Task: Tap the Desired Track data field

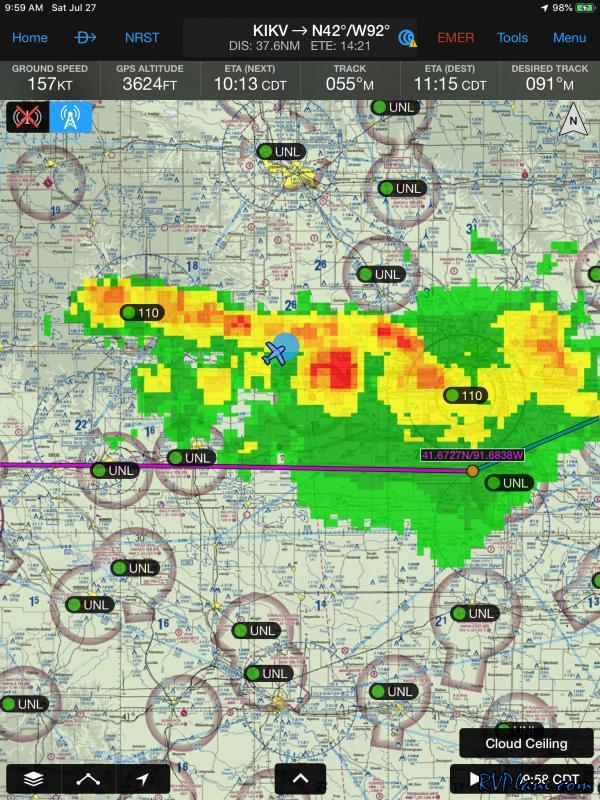Action: (x=549, y=78)
